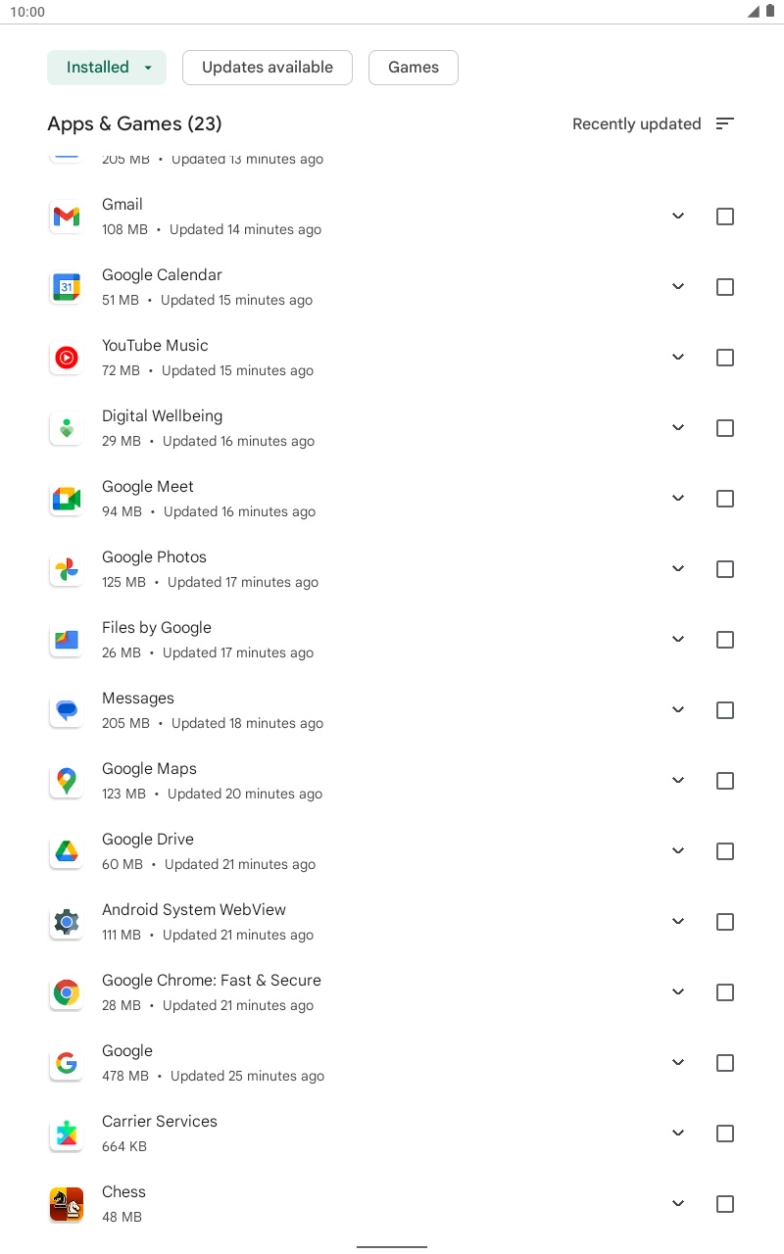Open Files by Google app entry
Image resolution: width=784 pixels, height=1254 pixels.
click(x=156, y=639)
